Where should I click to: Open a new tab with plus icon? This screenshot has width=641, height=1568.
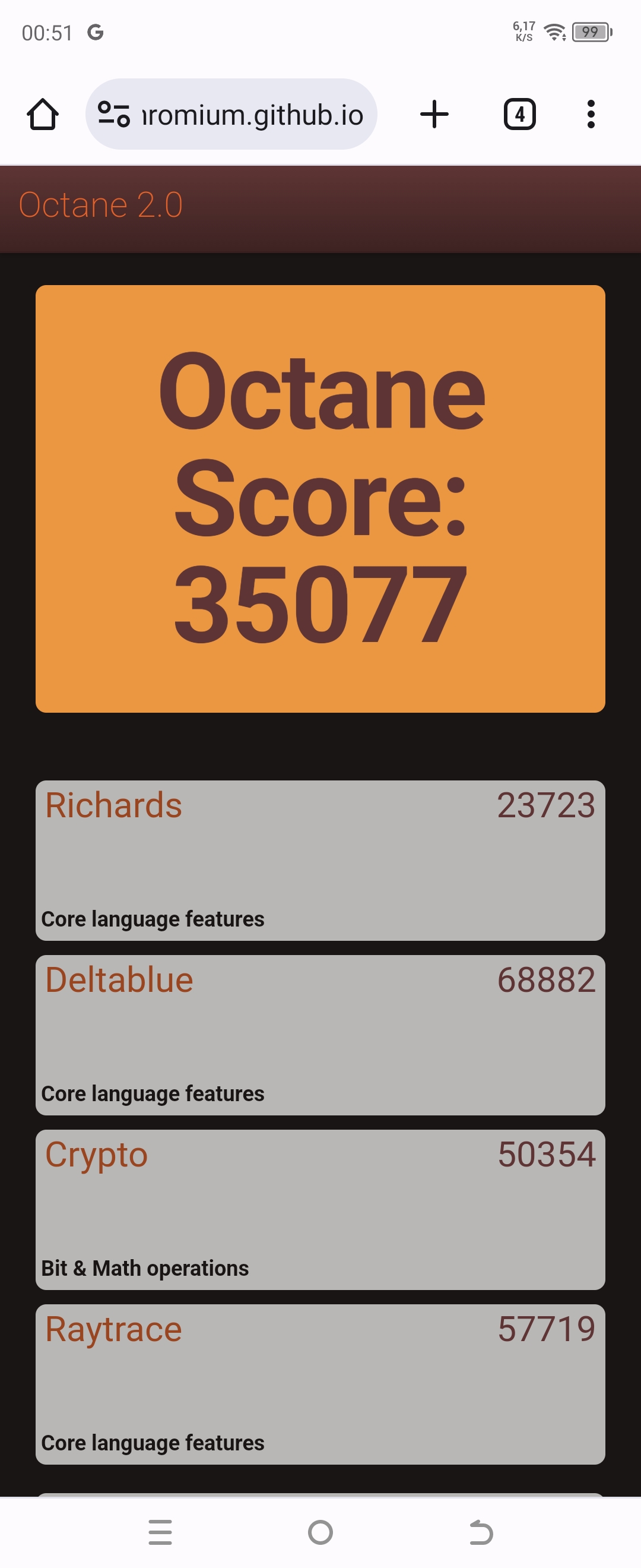pyautogui.click(x=434, y=115)
